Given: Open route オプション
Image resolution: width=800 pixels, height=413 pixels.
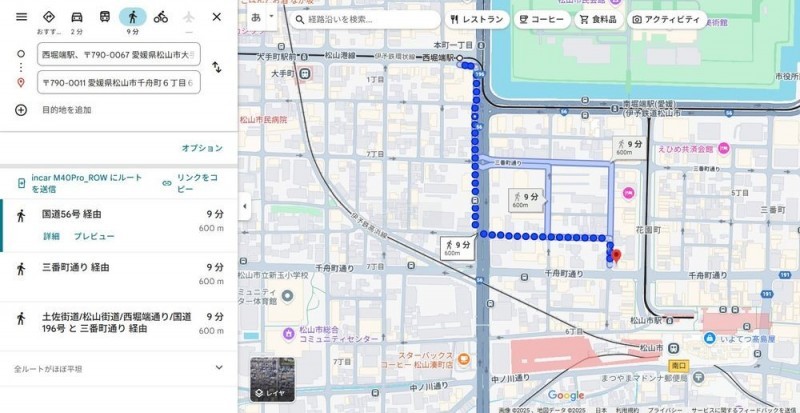Looking at the screenshot, I should [202, 148].
